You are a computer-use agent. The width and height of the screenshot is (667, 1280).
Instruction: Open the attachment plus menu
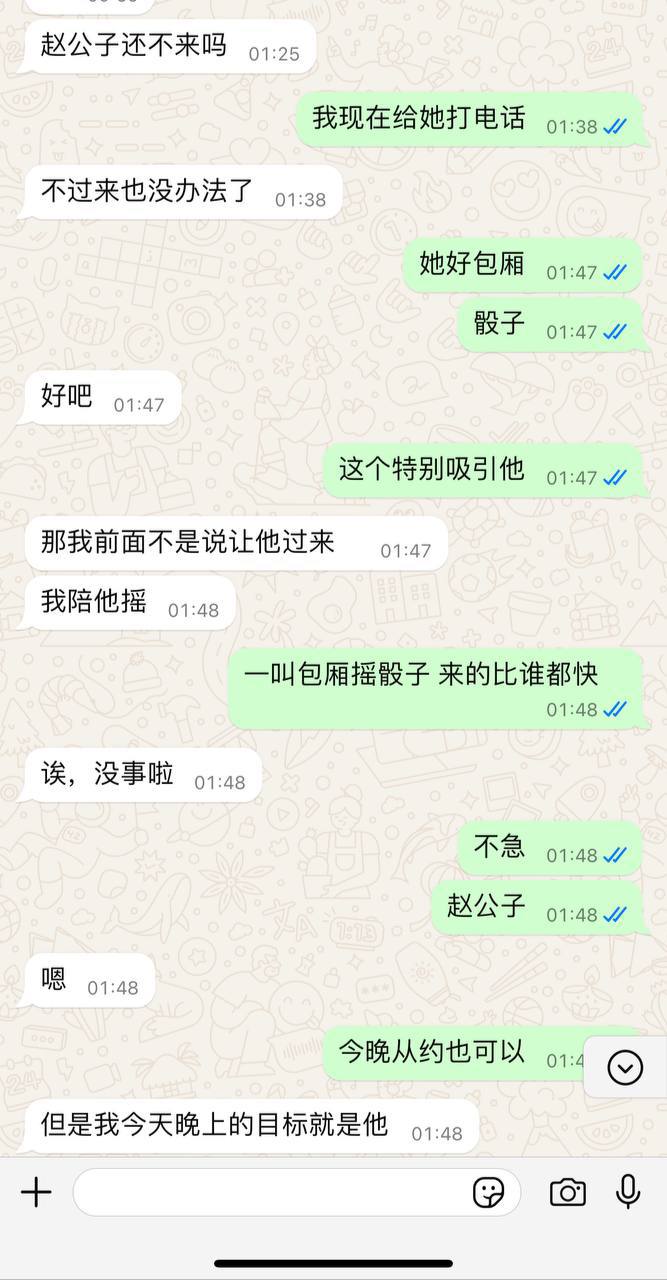tap(36, 1192)
